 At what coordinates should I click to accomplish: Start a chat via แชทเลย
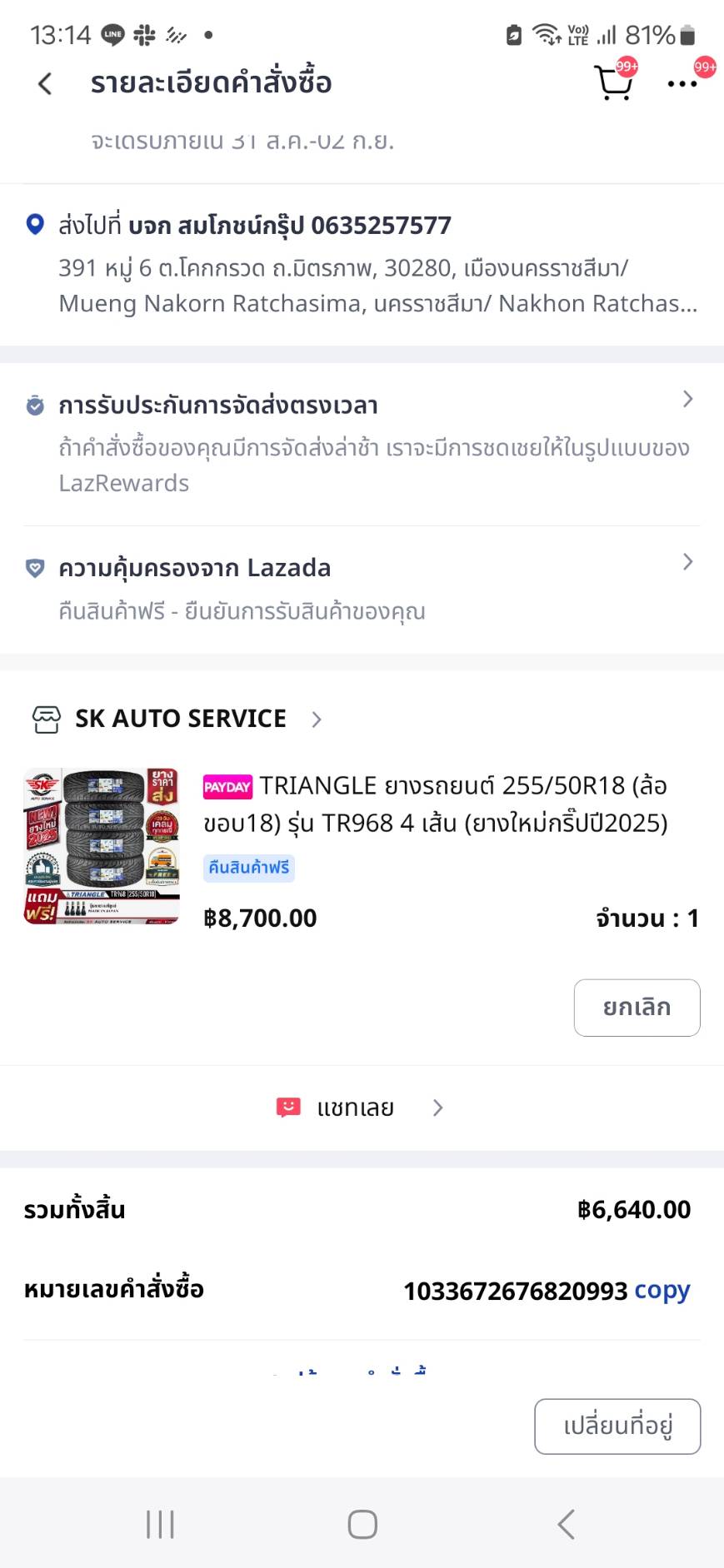pyautogui.click(x=358, y=1108)
